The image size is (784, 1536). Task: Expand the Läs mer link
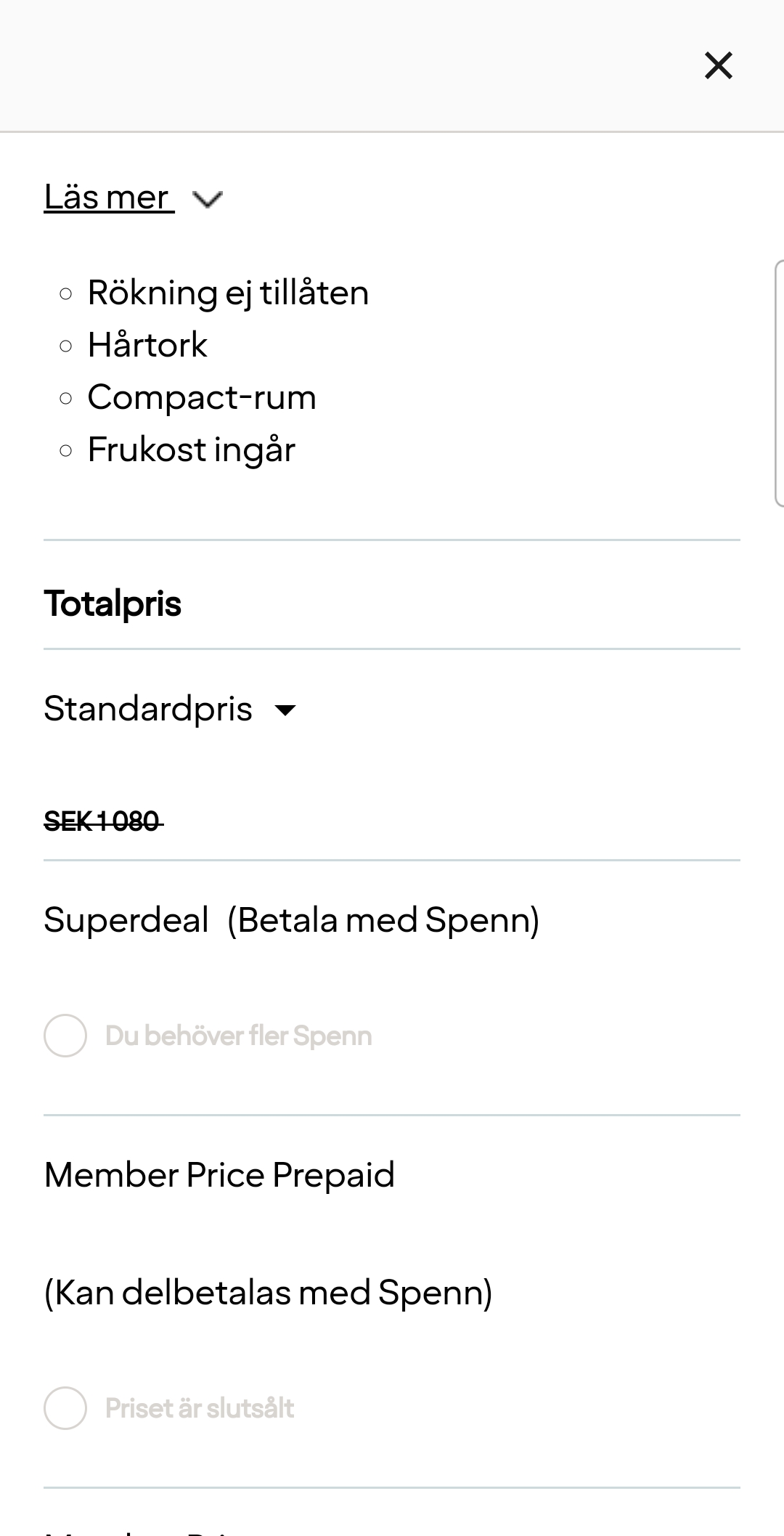point(109,197)
